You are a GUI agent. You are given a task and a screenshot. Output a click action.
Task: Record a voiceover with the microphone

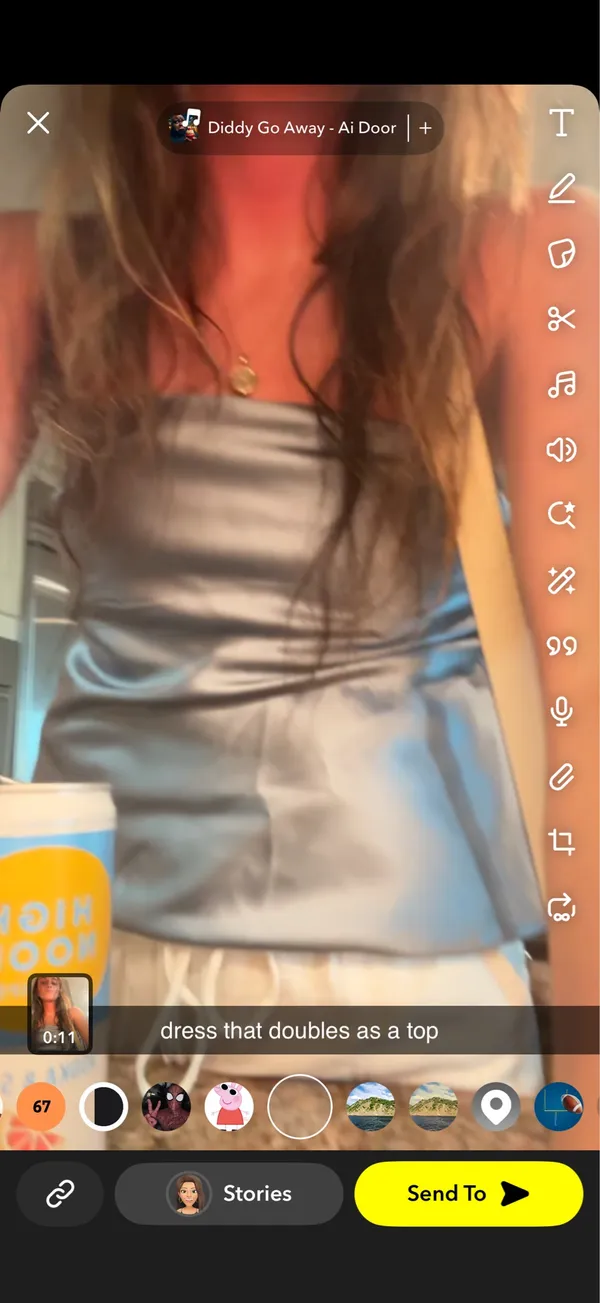(561, 711)
